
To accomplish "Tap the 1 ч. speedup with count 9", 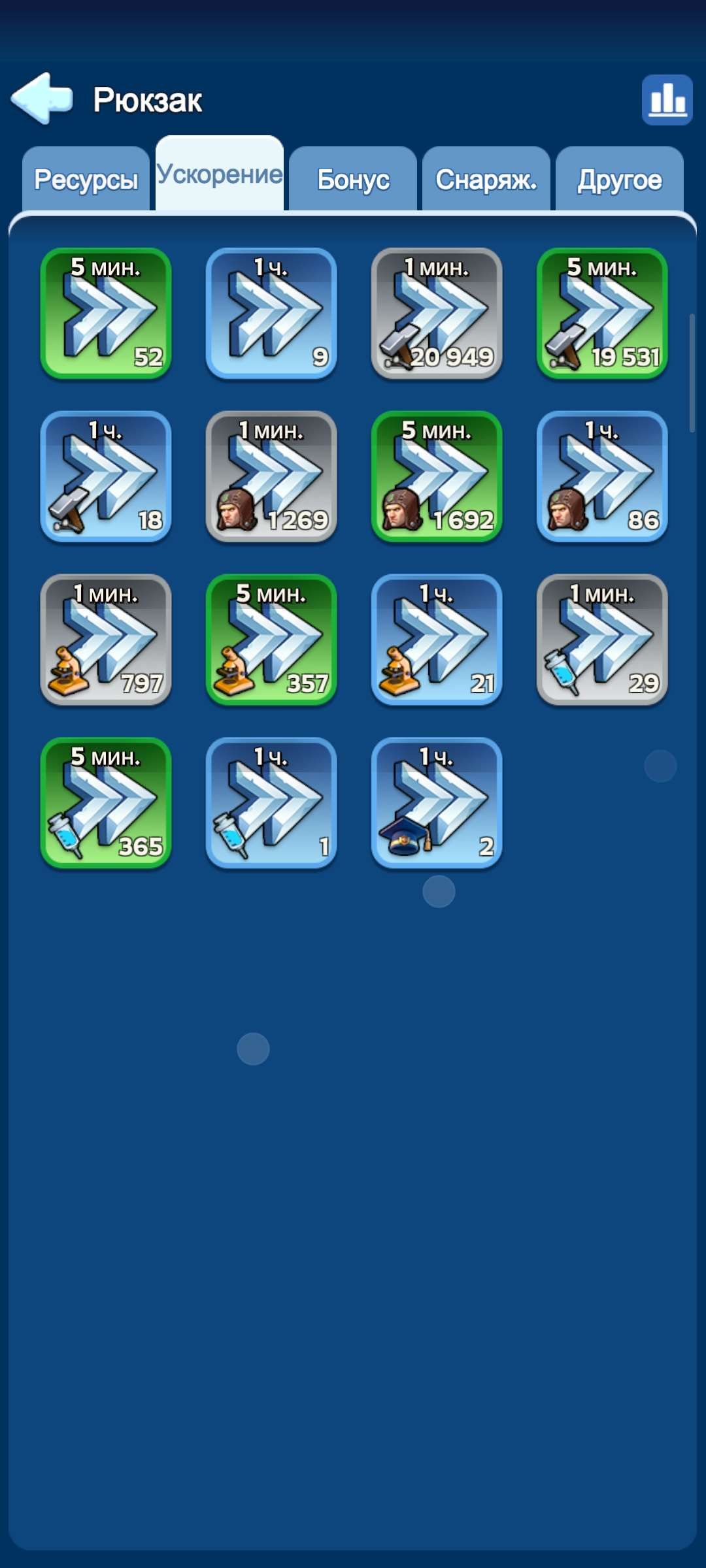I will (x=271, y=313).
